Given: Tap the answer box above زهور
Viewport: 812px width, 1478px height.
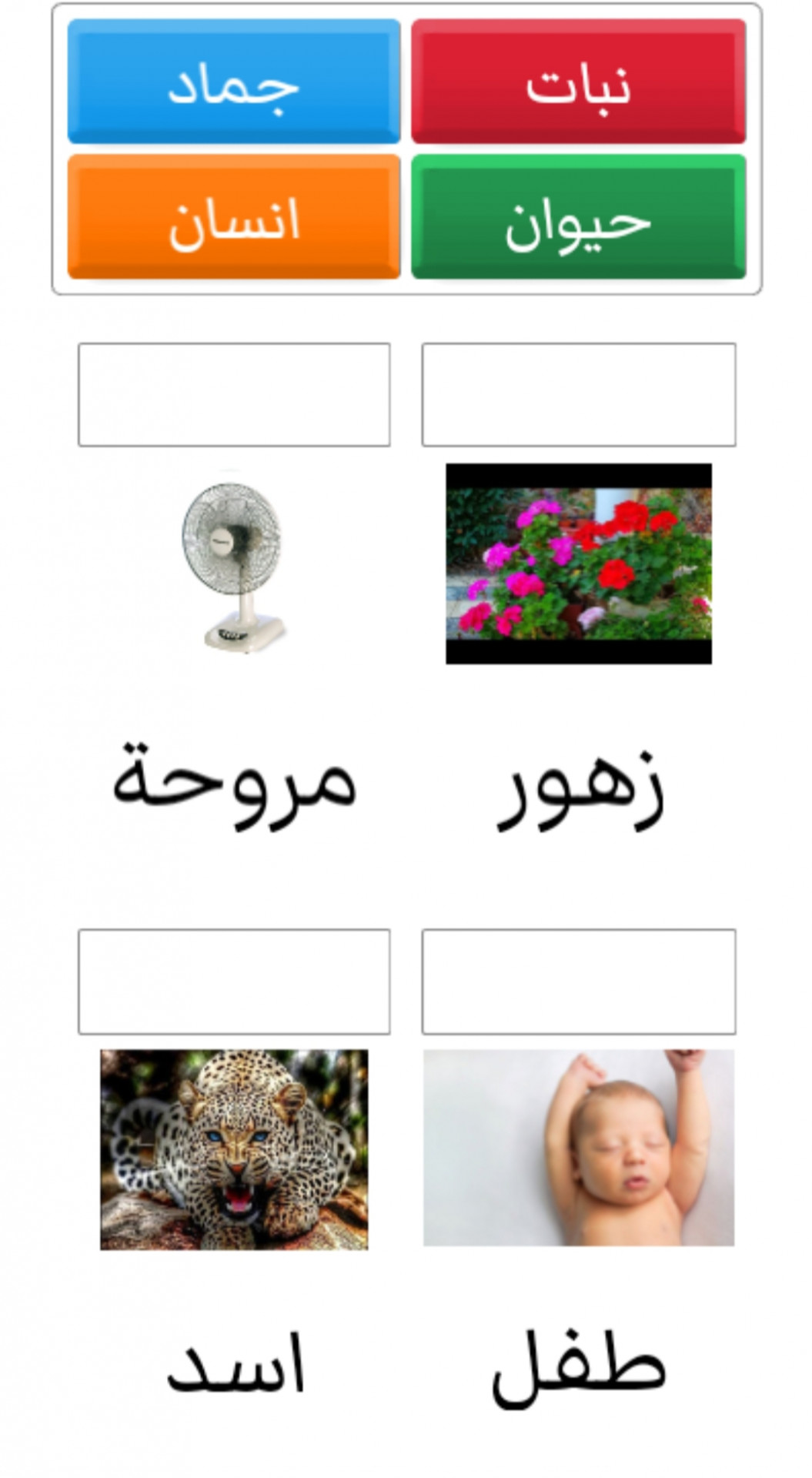Looking at the screenshot, I should 578,394.
